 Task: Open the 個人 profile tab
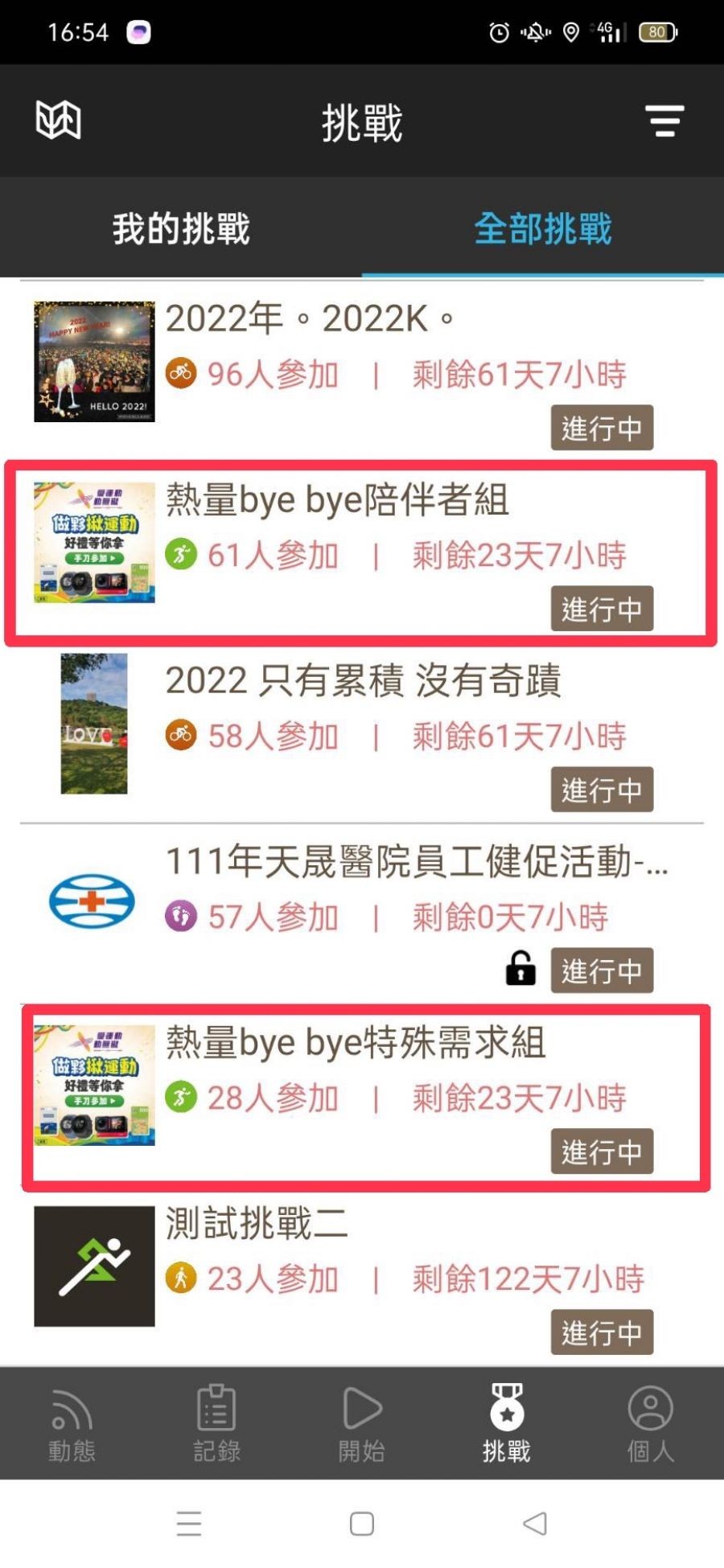pos(650,1423)
